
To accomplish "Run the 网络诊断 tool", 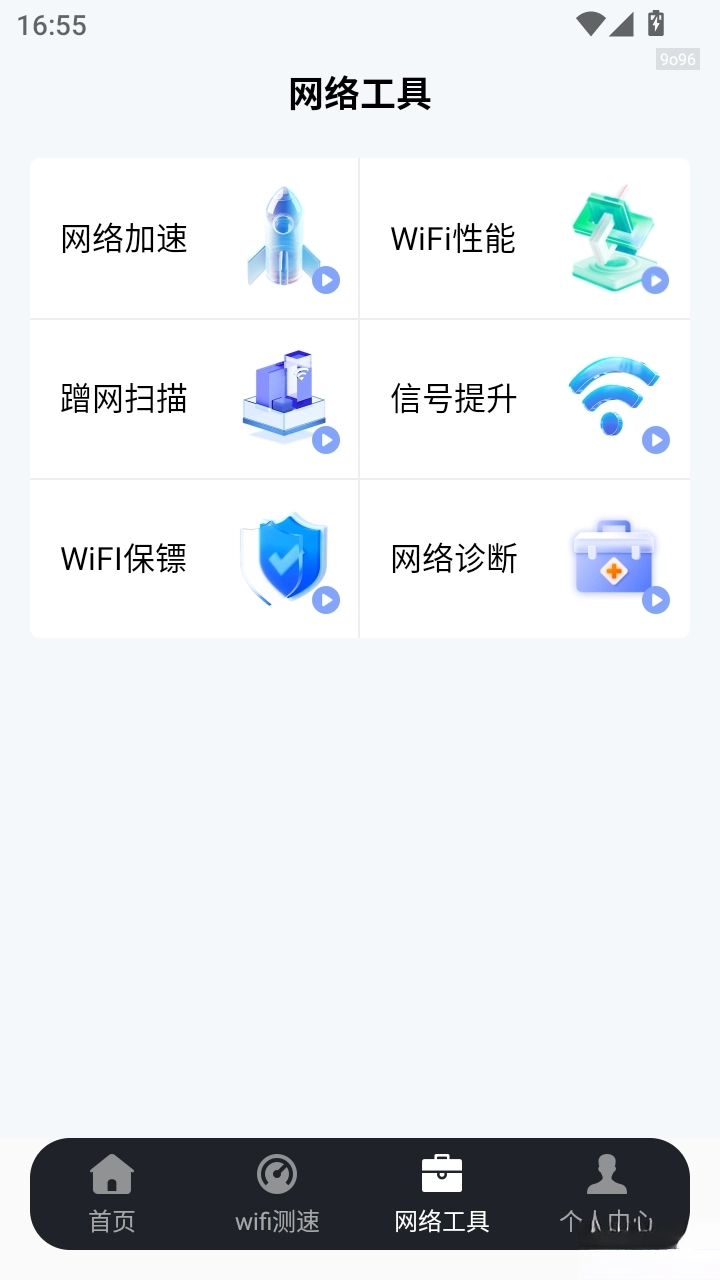I will point(524,558).
